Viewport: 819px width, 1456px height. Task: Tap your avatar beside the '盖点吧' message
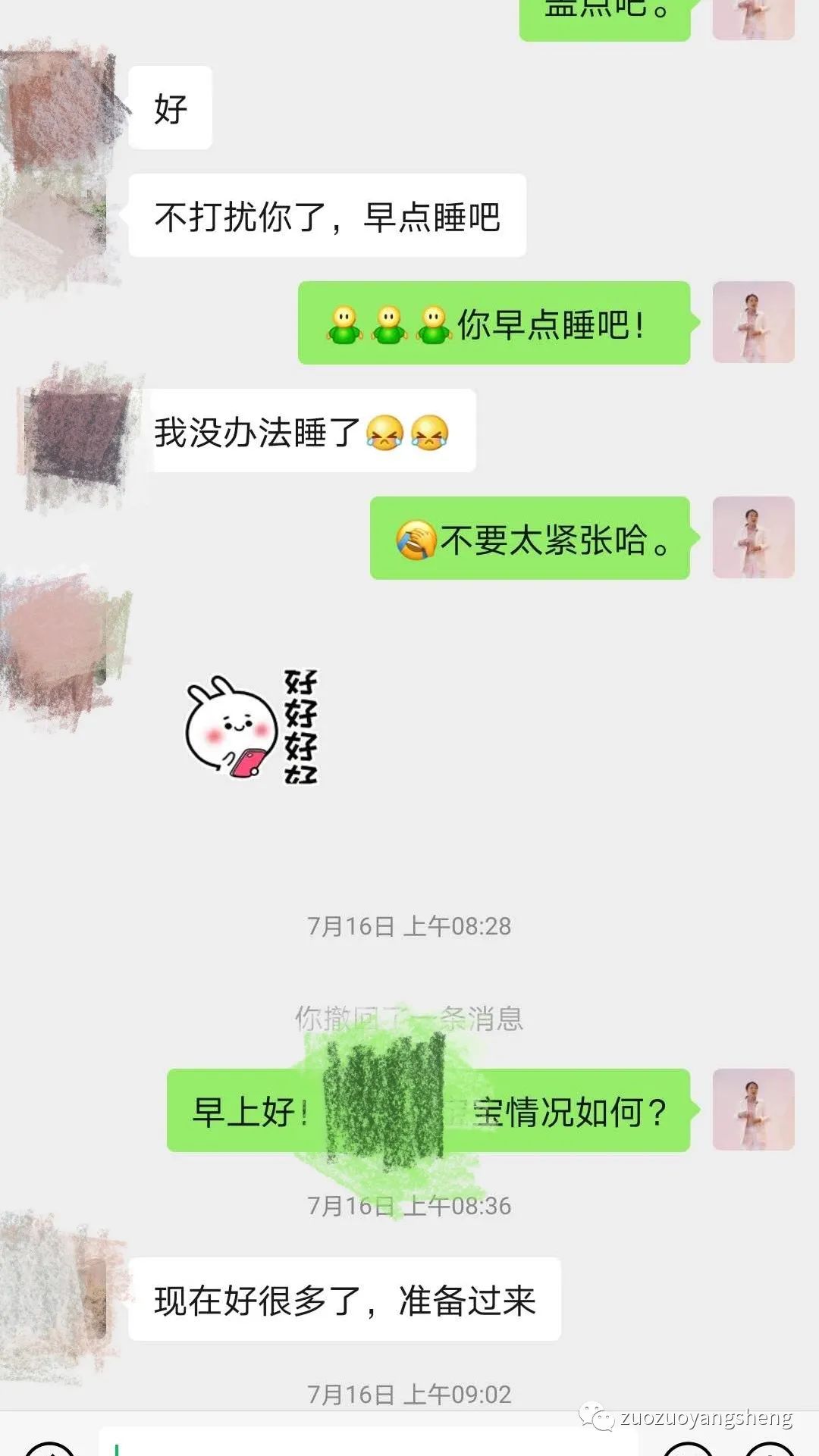[754, 19]
